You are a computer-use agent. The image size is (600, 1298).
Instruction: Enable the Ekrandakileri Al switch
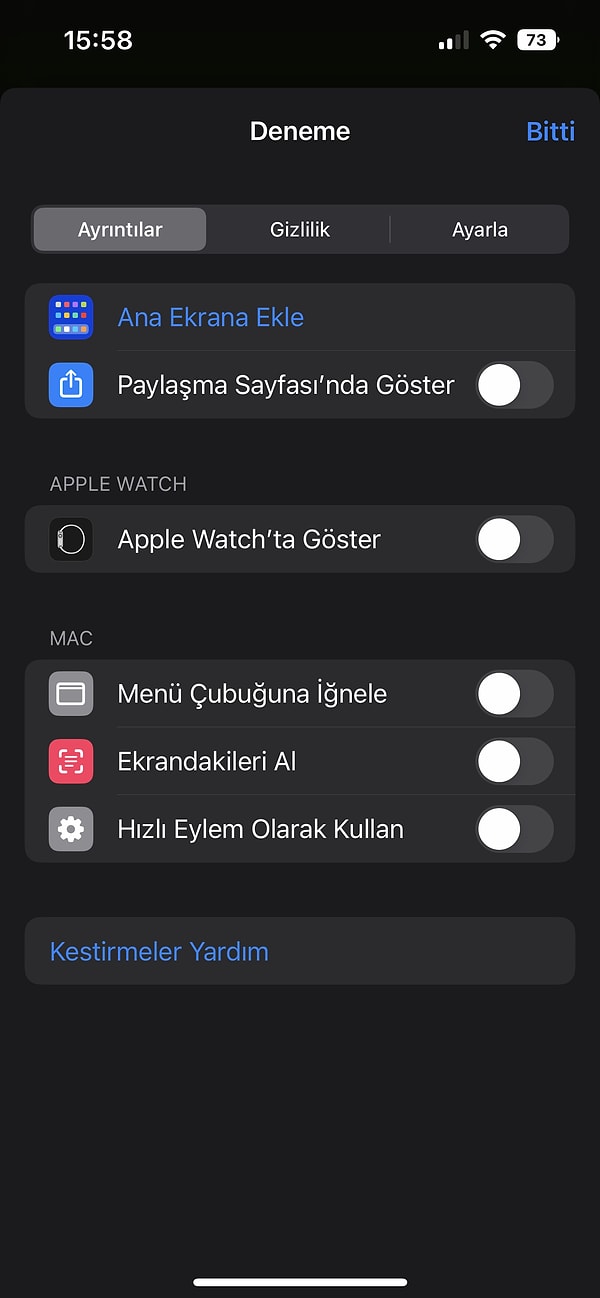pyautogui.click(x=514, y=762)
